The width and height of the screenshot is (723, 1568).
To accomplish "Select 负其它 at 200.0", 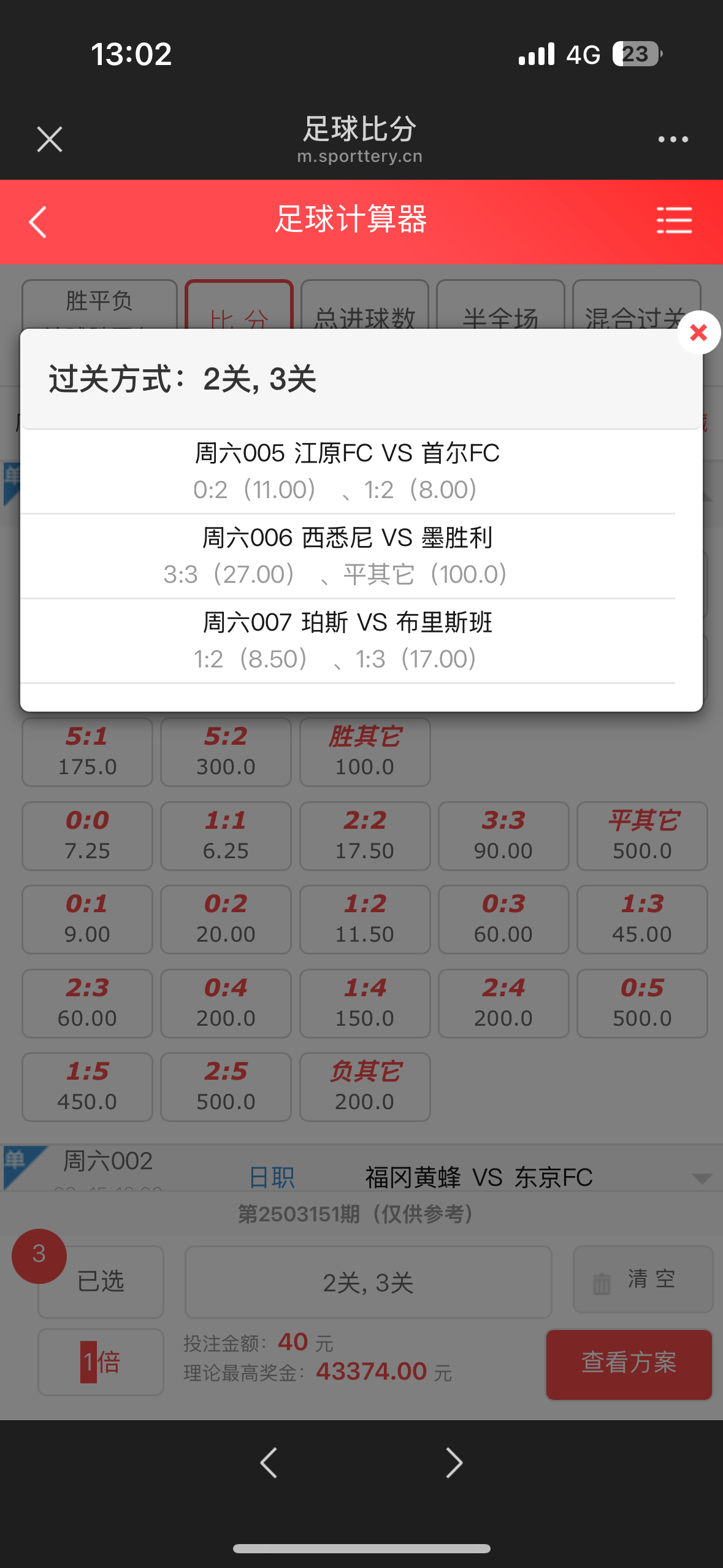I will (x=365, y=1086).
